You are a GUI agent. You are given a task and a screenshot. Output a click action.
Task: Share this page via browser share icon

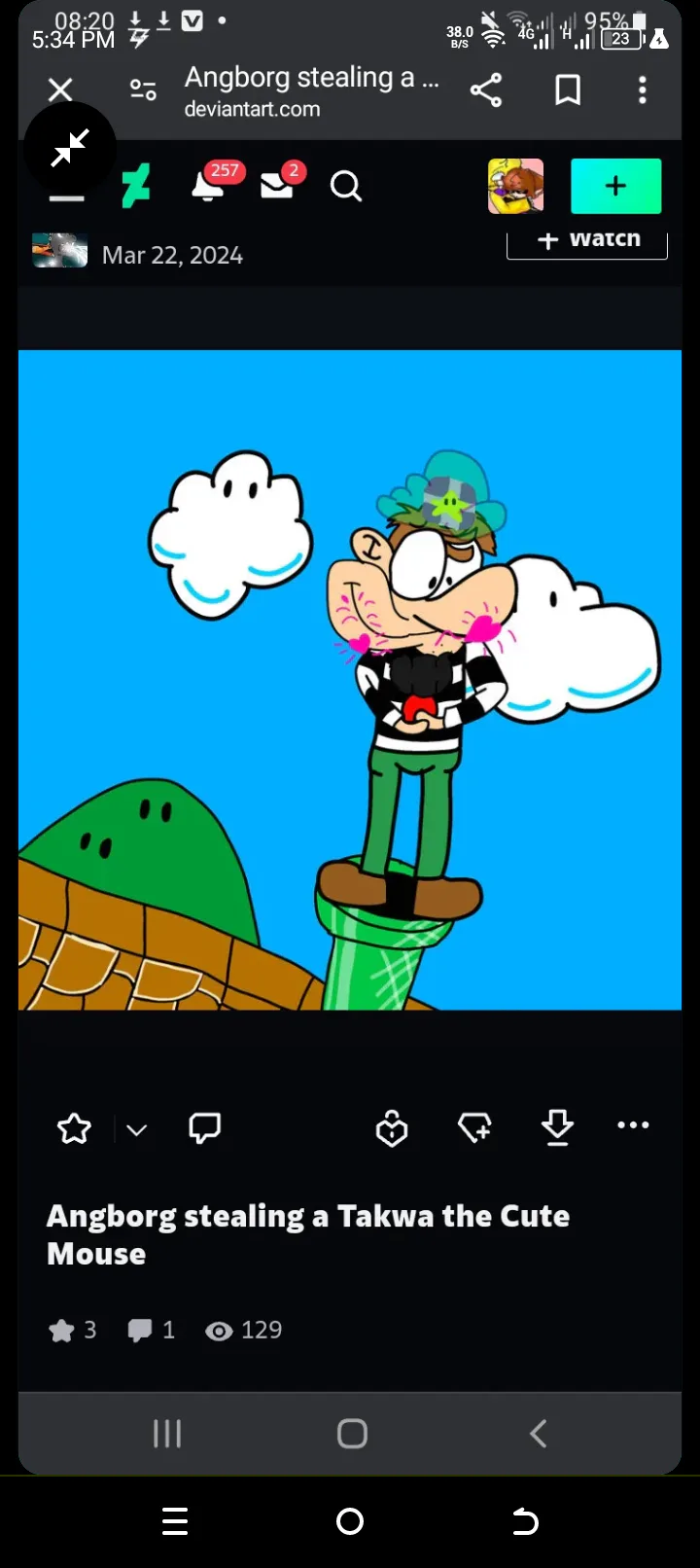486,90
